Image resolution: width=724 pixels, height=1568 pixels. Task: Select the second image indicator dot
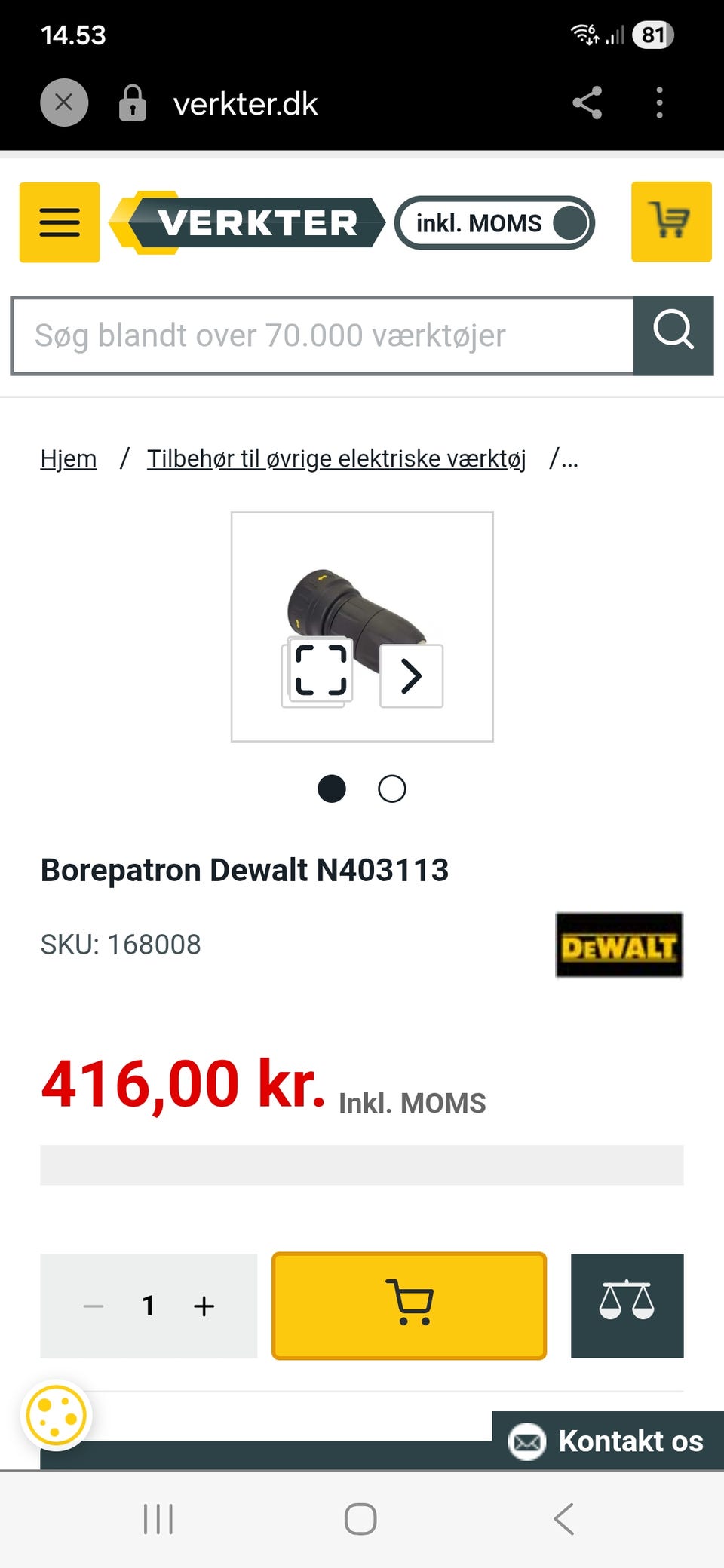click(x=391, y=789)
